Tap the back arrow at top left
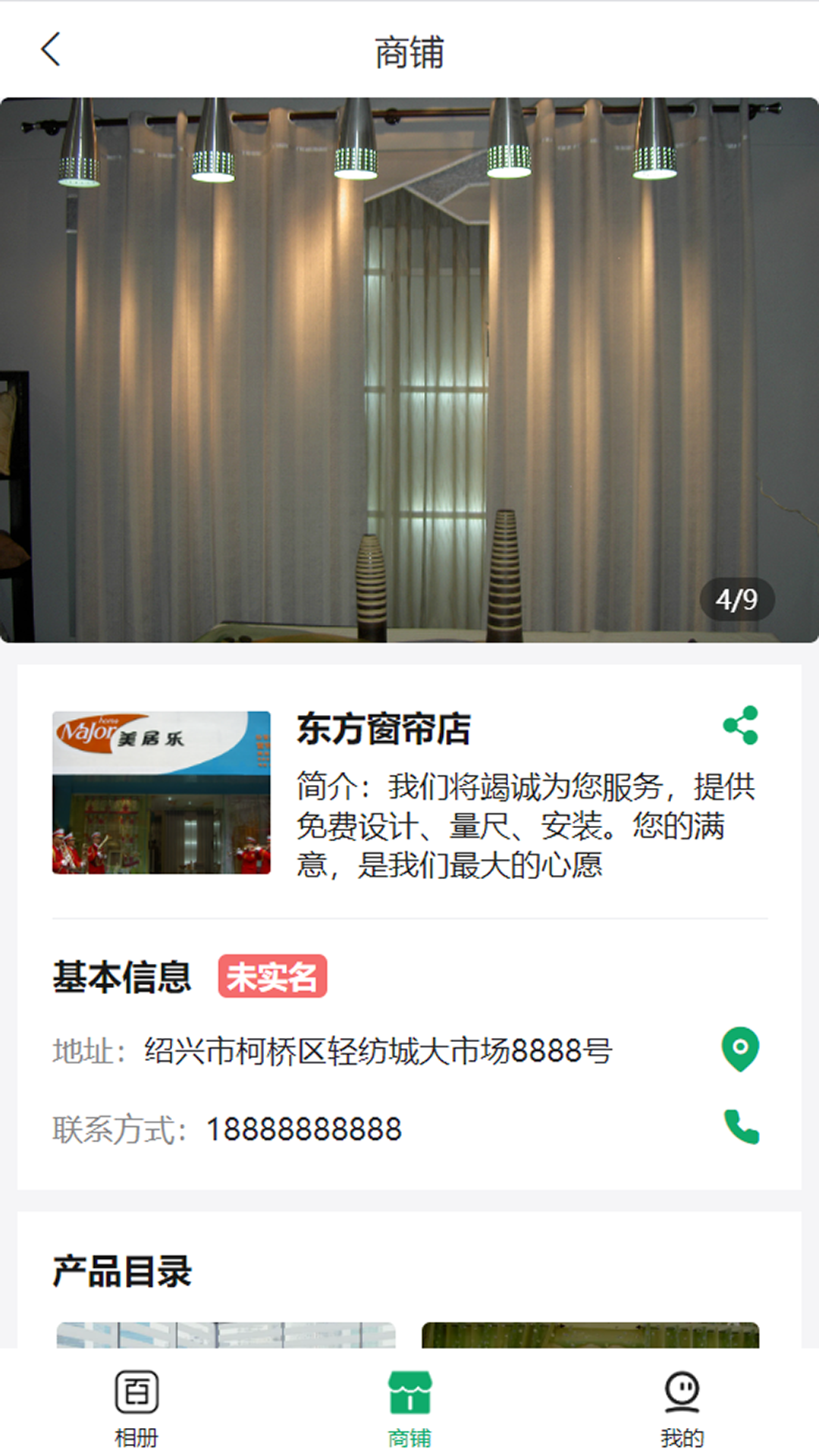 (49, 50)
